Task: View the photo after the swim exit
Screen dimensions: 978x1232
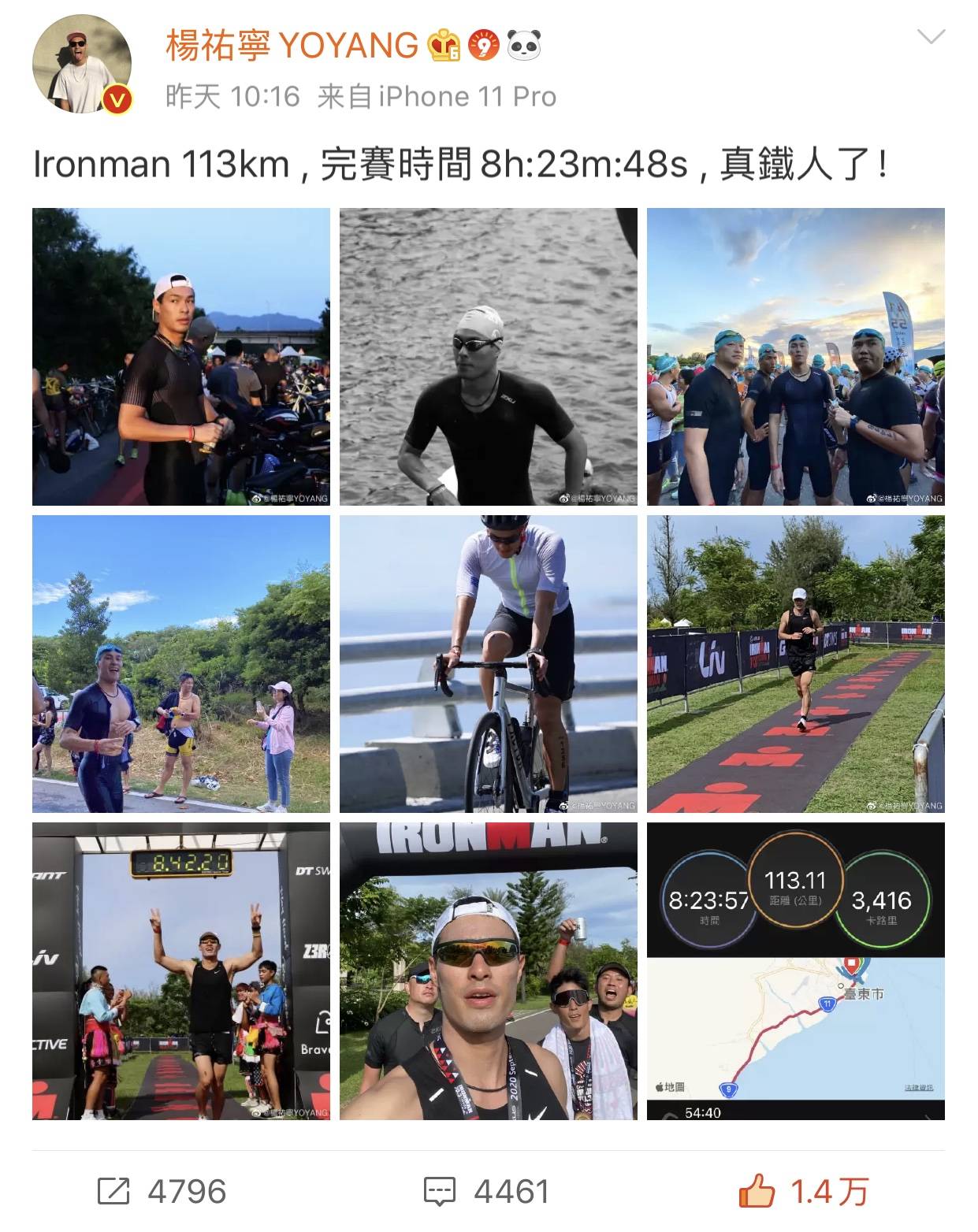Action: (181, 664)
